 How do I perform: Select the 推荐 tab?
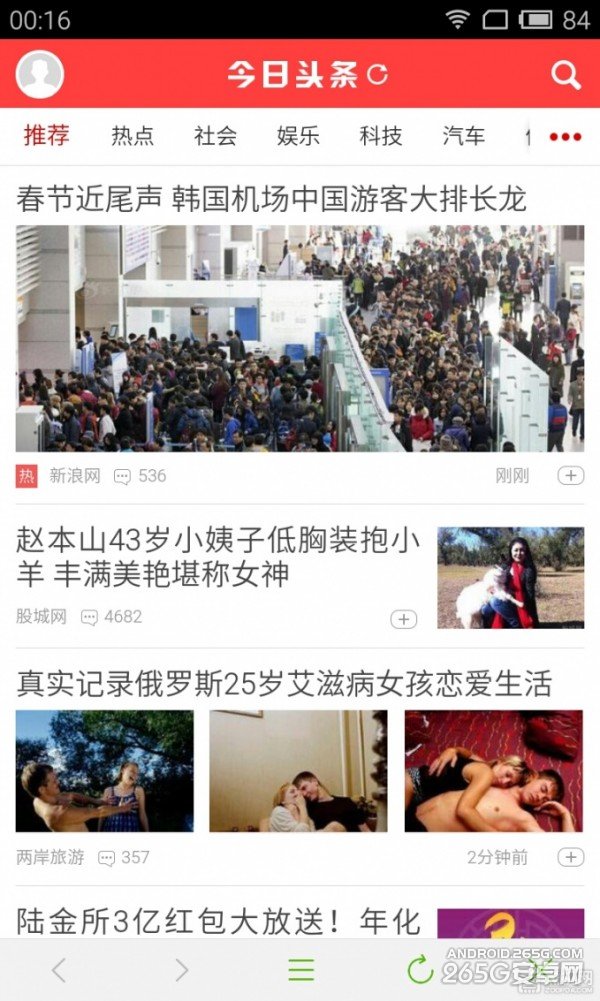pyautogui.click(x=47, y=136)
